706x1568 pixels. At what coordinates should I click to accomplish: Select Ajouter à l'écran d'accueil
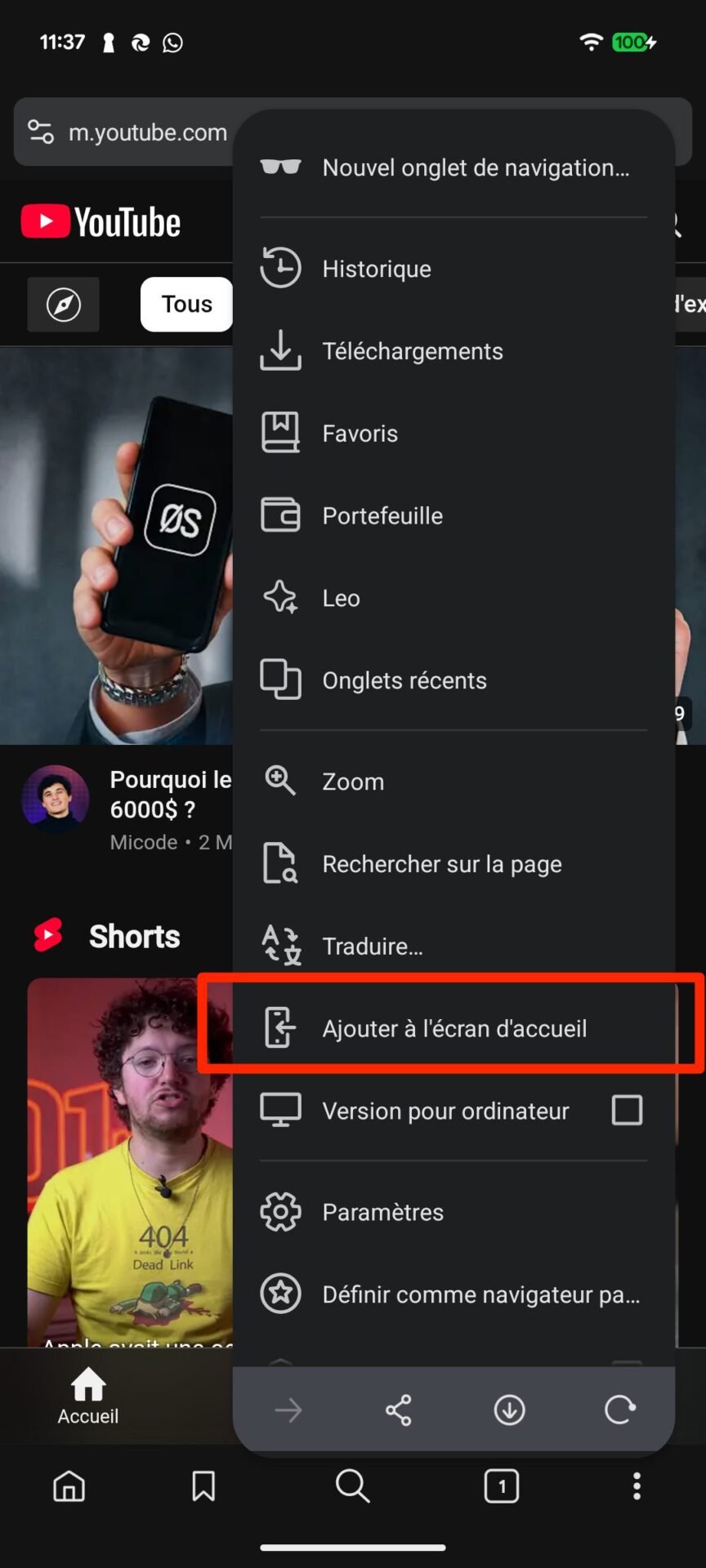tap(454, 1029)
